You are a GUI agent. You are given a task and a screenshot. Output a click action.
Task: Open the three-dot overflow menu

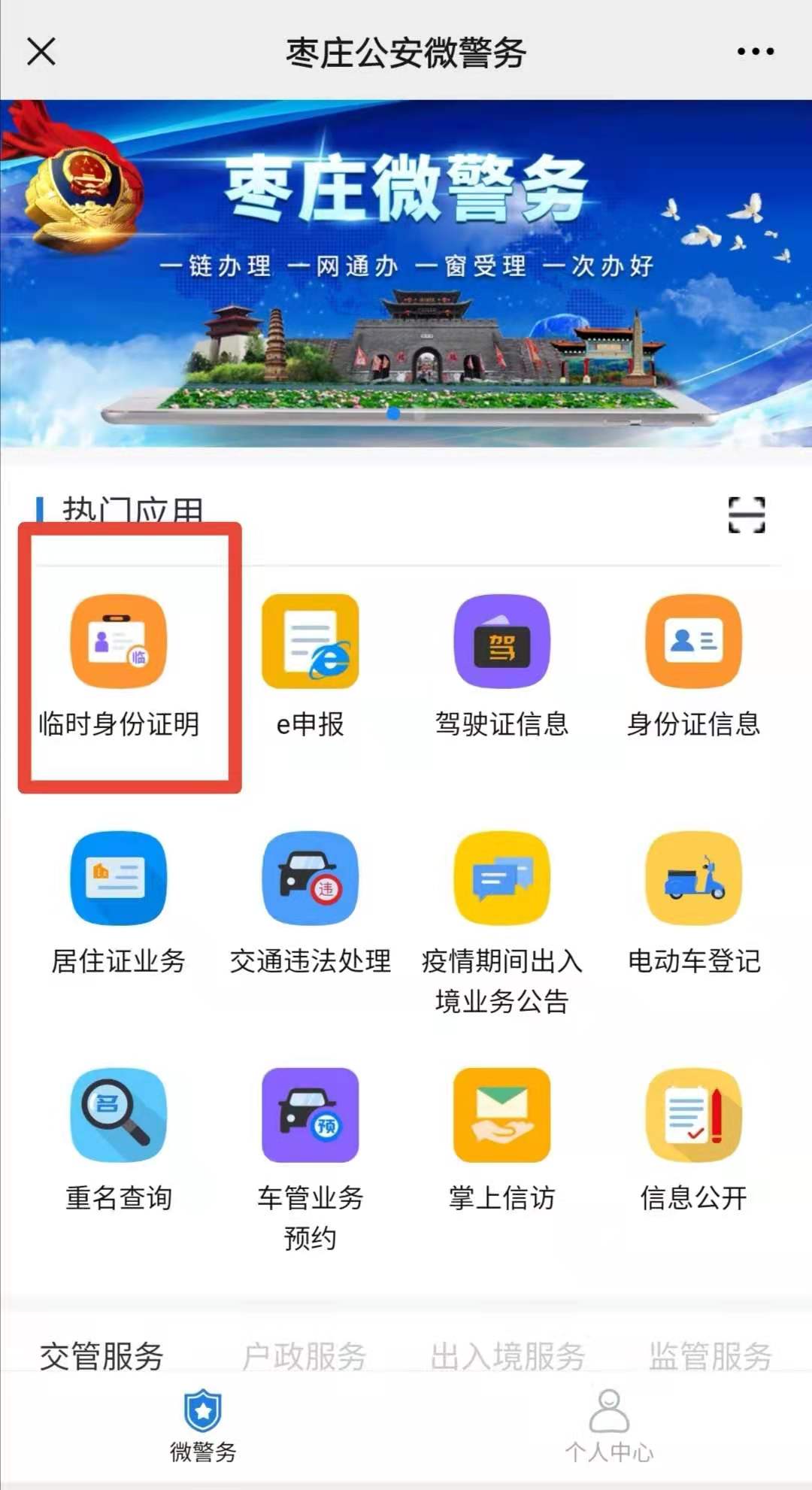(755, 52)
